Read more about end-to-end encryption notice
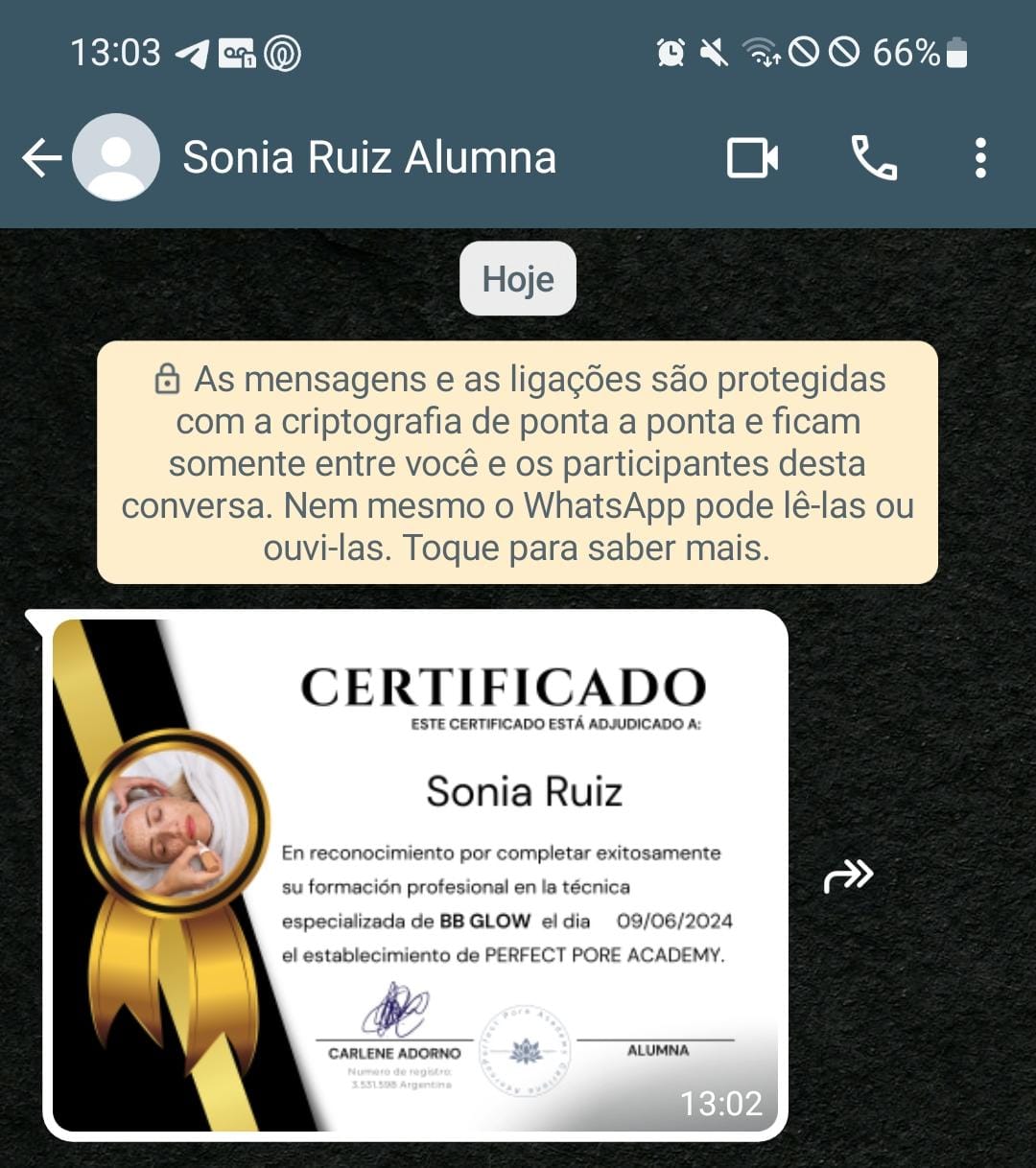This screenshot has height=1168, width=1036. click(517, 462)
